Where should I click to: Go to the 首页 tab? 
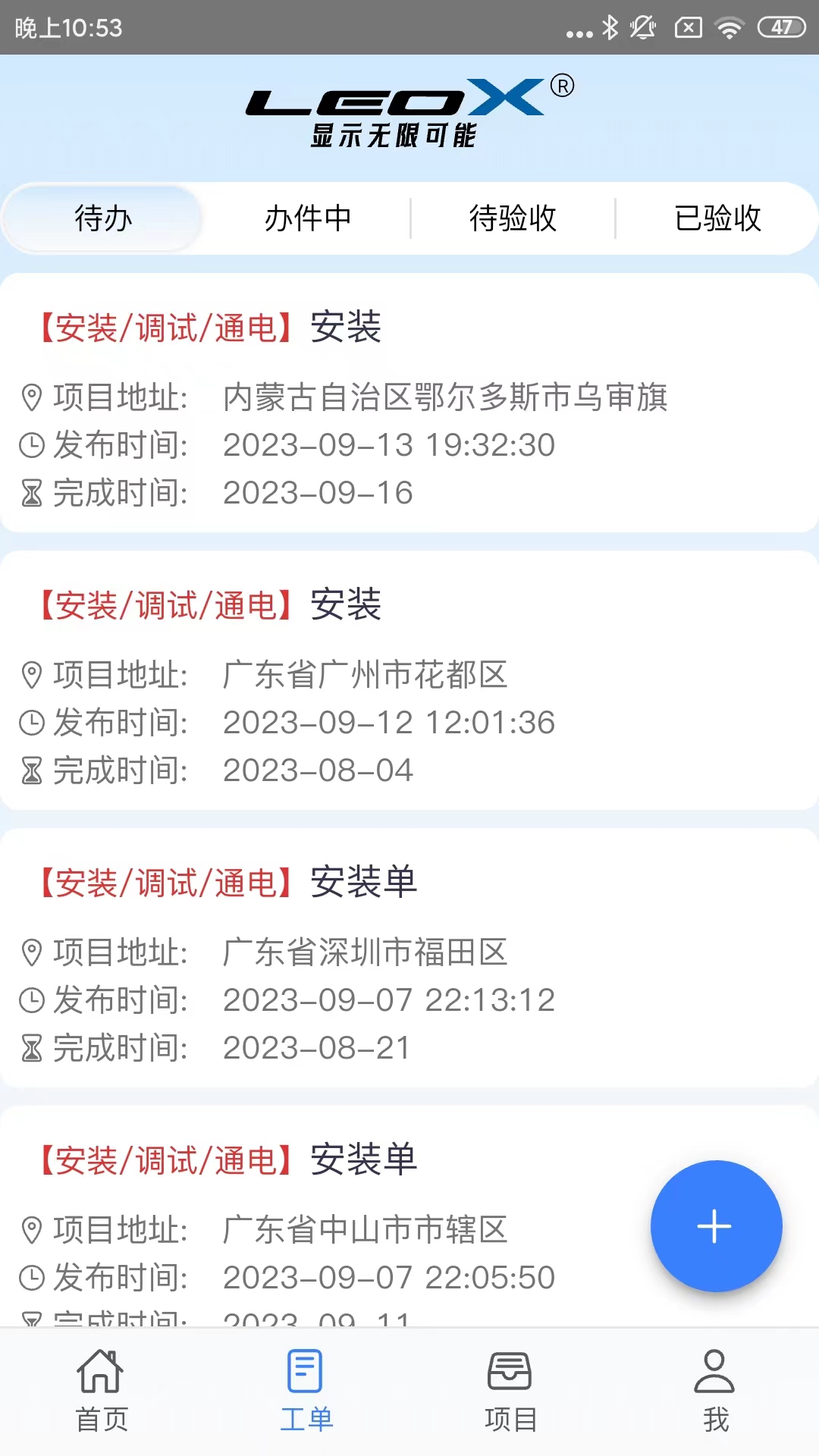(102, 1392)
